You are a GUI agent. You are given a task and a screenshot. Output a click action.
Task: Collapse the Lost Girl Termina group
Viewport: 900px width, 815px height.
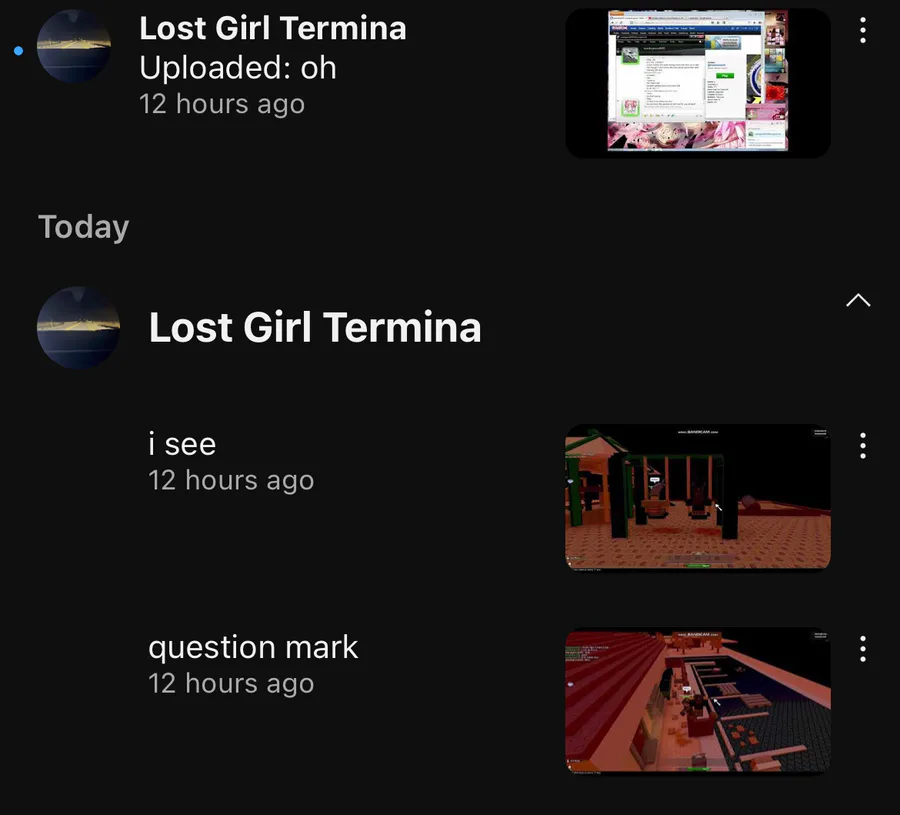point(858,300)
